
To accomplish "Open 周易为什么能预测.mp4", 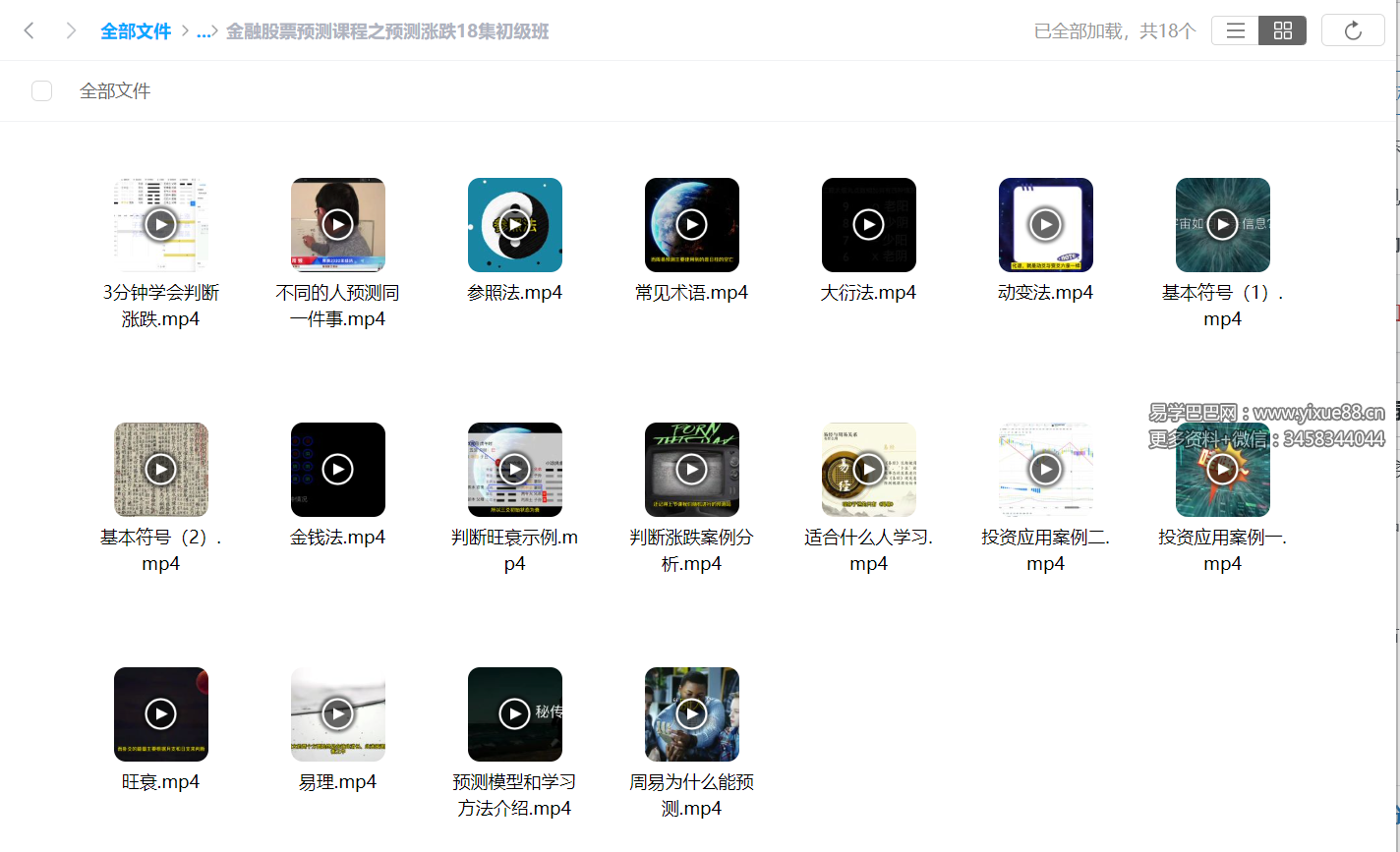I will coord(692,714).
